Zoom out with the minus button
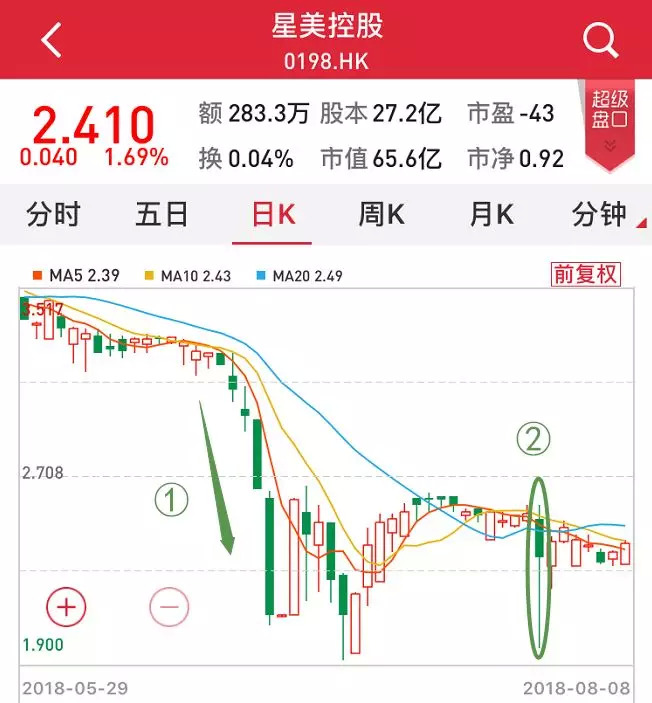The width and height of the screenshot is (652, 703). pos(169,606)
